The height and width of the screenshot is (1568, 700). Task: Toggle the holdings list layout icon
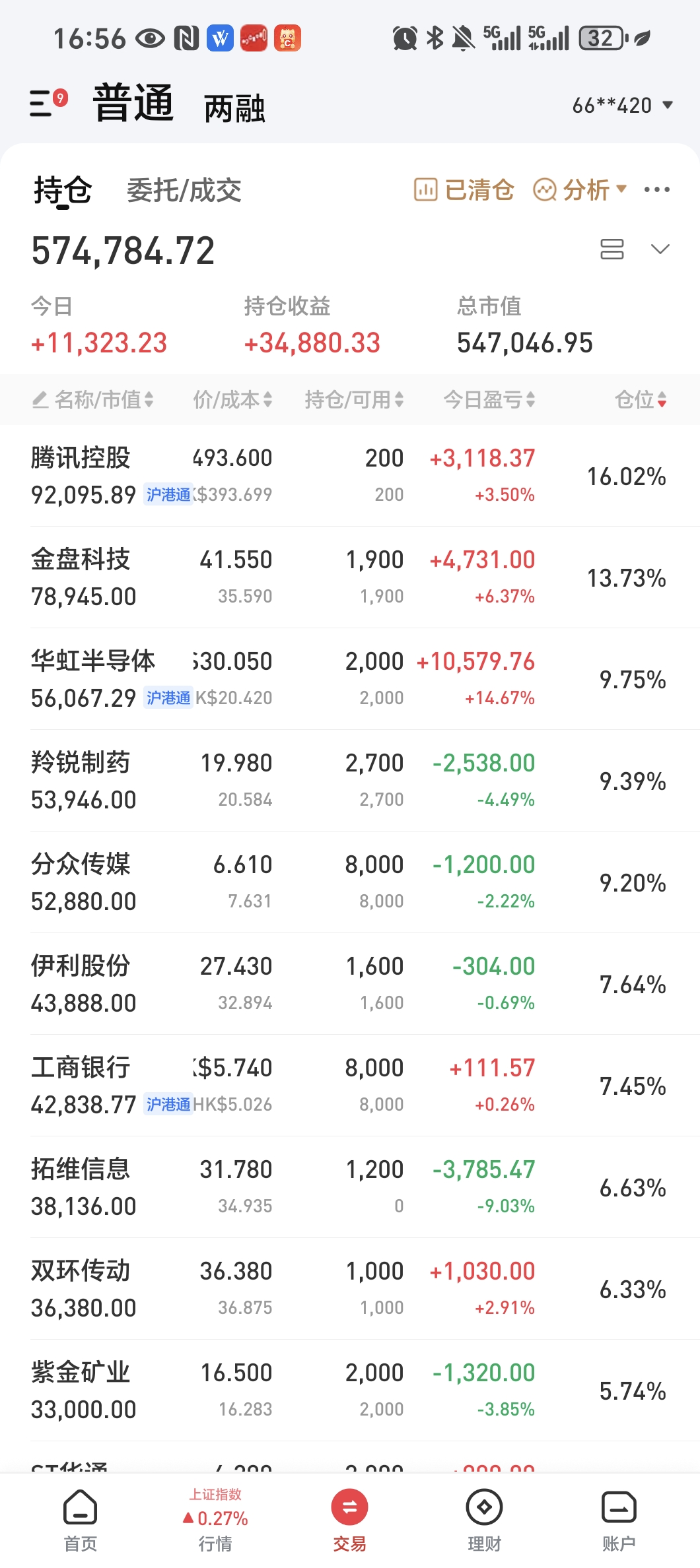[x=612, y=249]
